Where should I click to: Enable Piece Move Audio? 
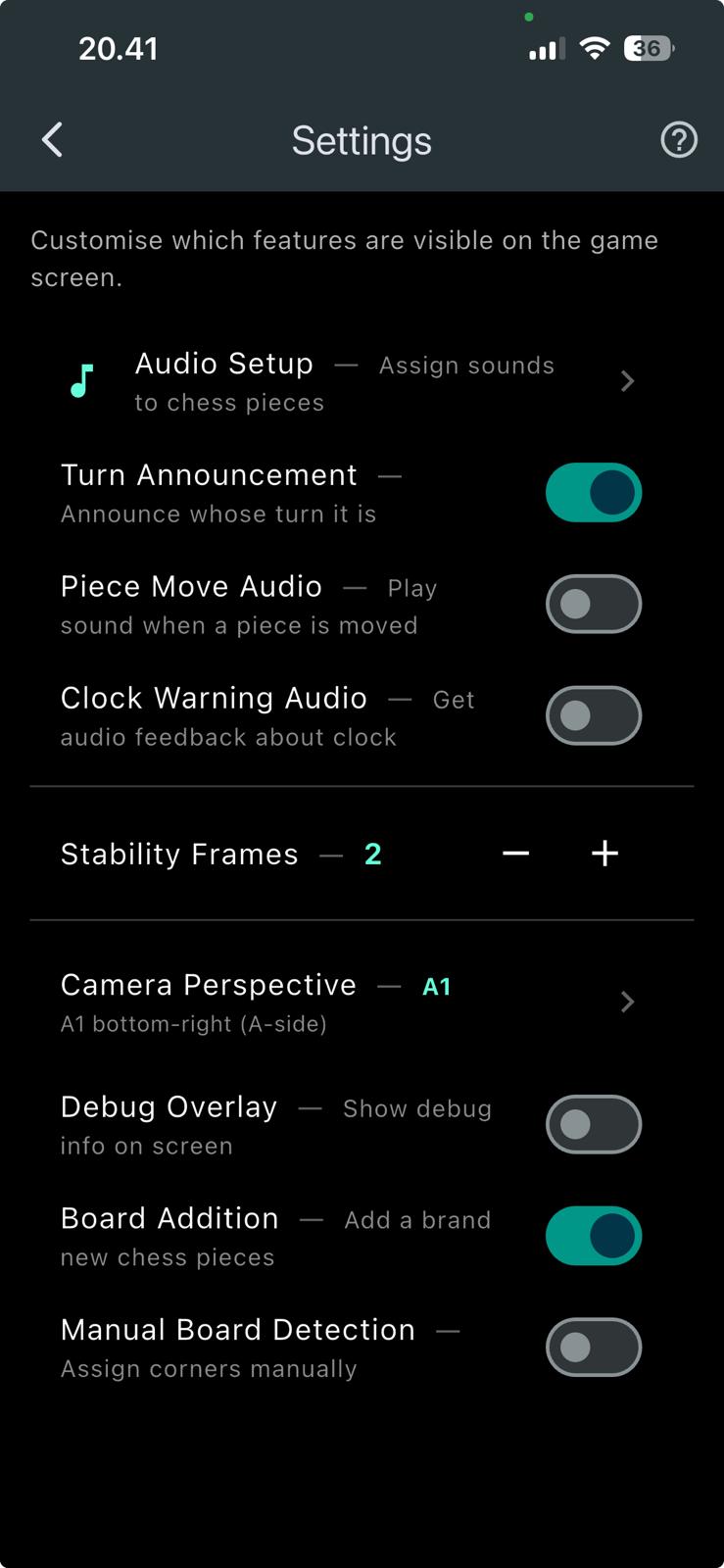(594, 604)
